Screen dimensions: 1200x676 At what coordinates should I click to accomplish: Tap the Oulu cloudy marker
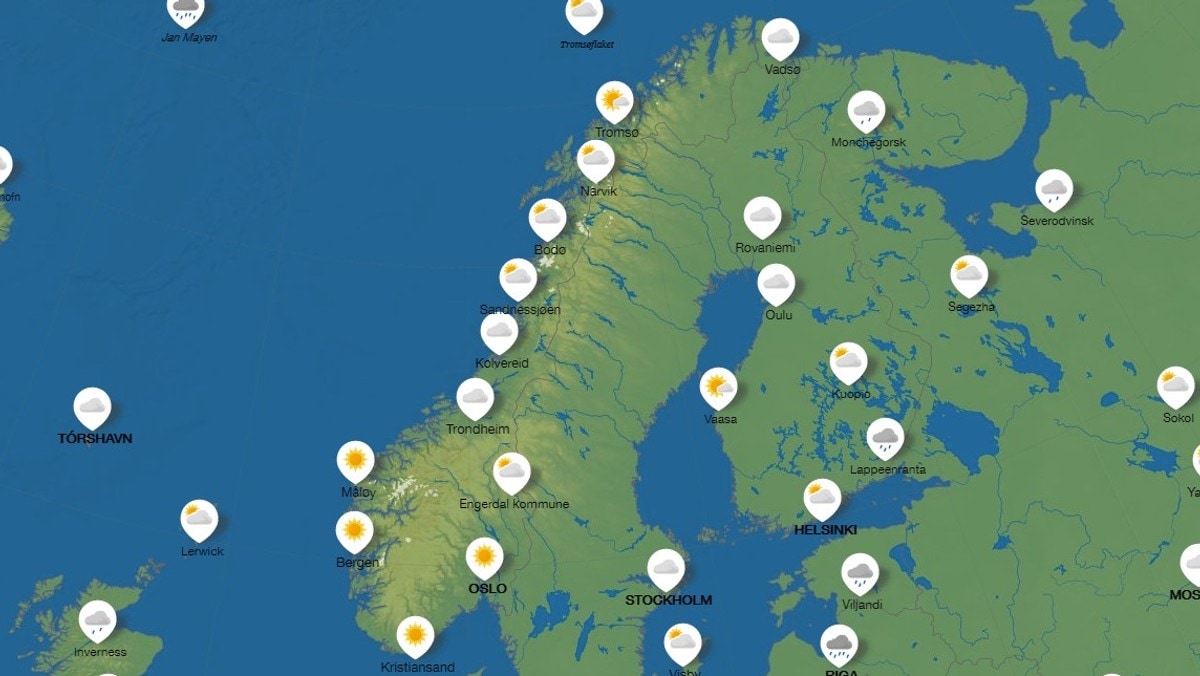click(776, 282)
